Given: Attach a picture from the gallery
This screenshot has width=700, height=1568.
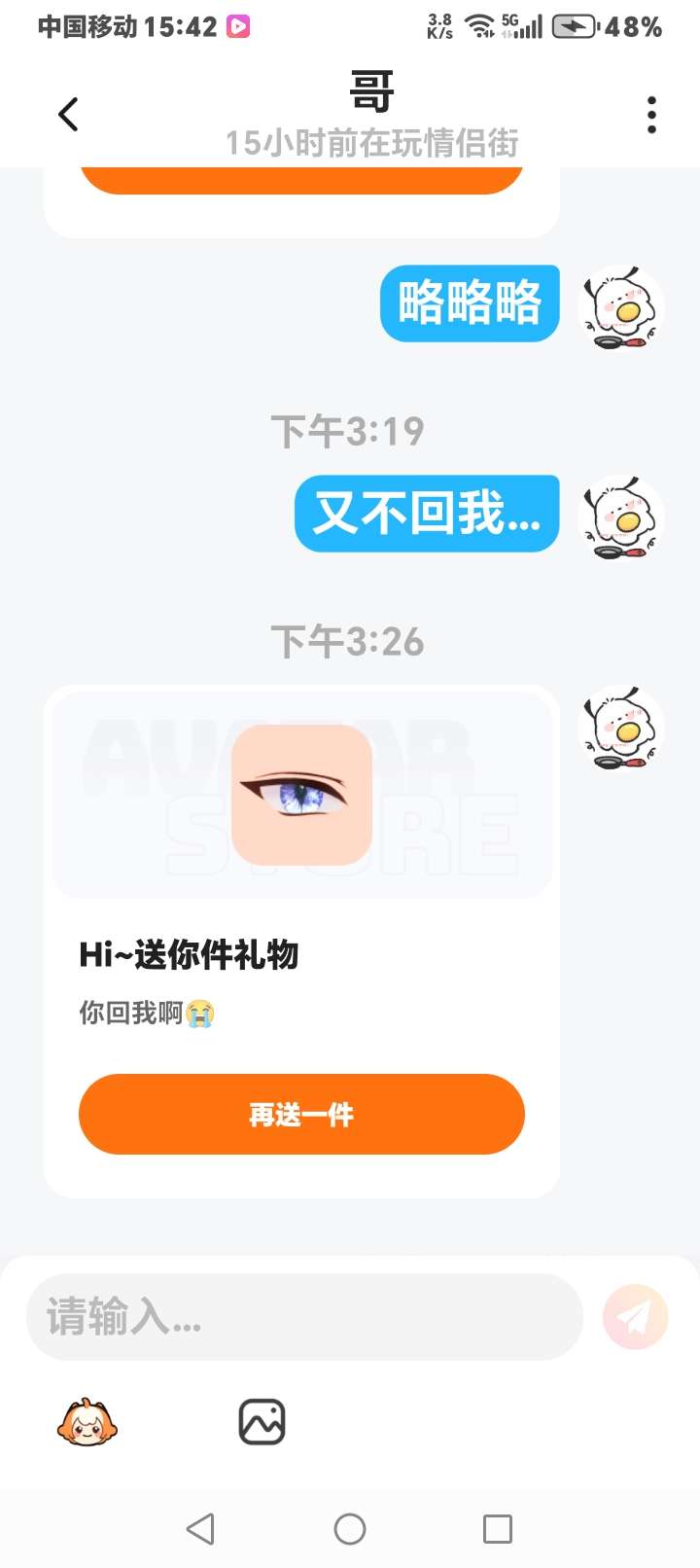Looking at the screenshot, I should [x=262, y=1422].
